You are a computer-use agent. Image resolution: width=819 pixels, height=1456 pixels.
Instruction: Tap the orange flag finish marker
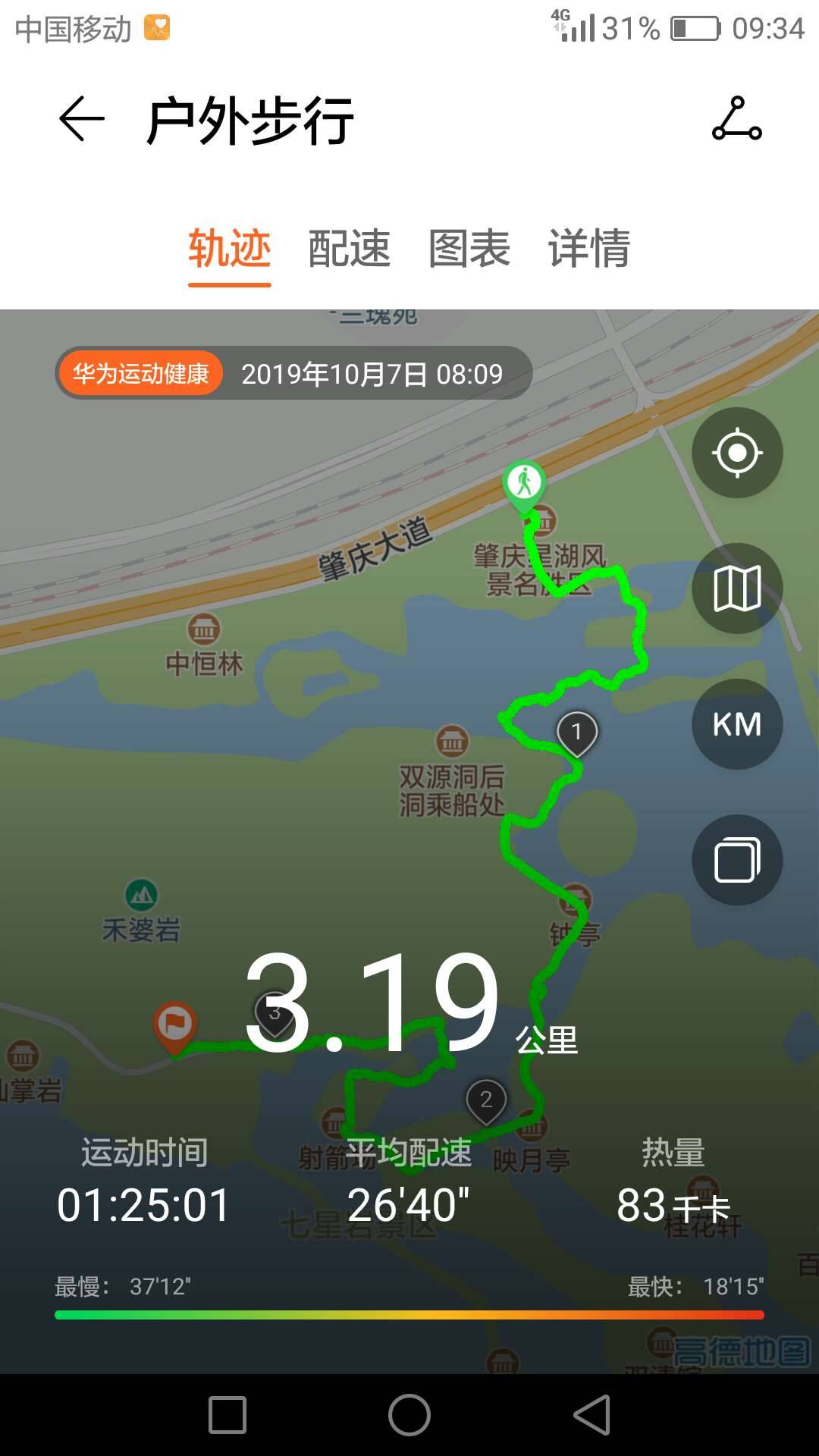point(173,1024)
